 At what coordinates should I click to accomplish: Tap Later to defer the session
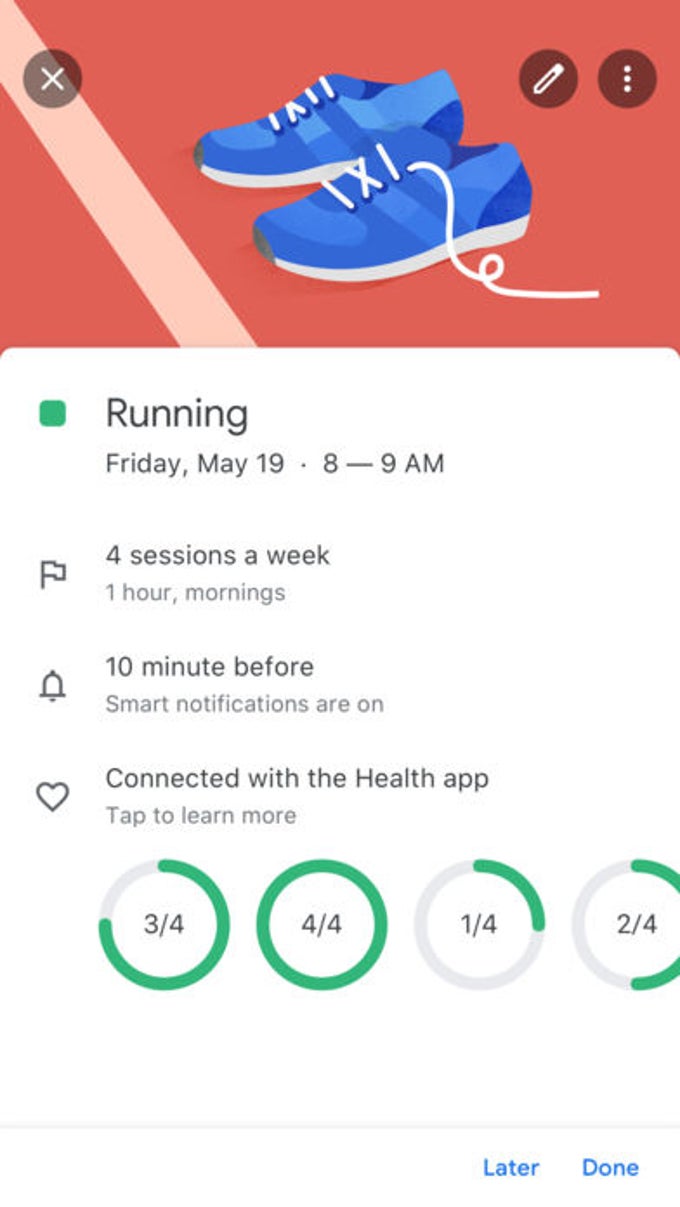tap(510, 1167)
